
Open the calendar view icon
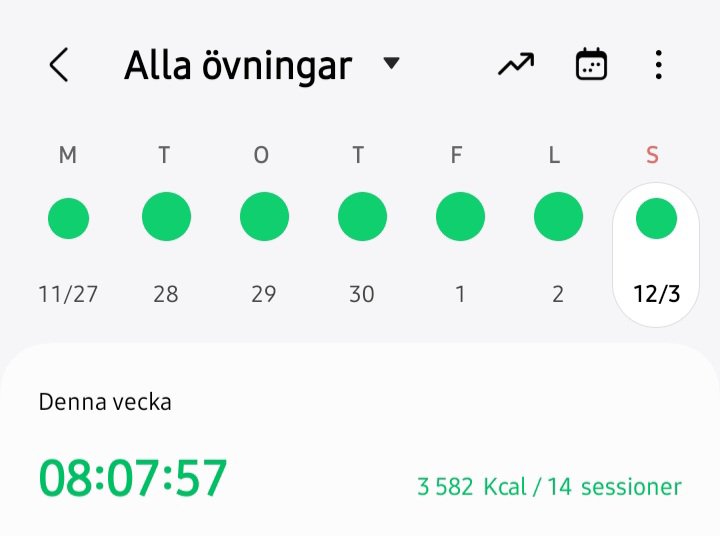pos(591,65)
